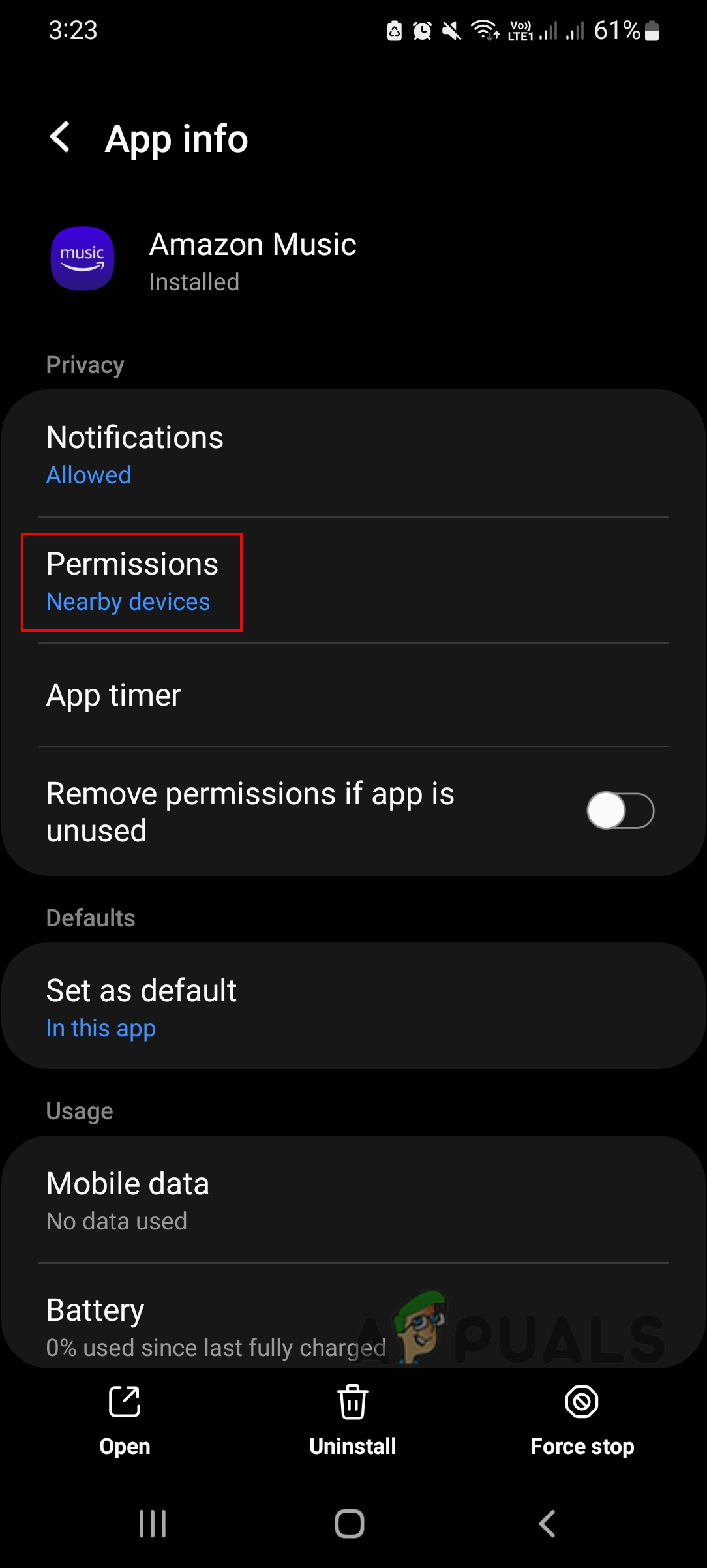Viewport: 707px width, 1568px height.
Task: Tap the system home button
Action: (x=350, y=1524)
